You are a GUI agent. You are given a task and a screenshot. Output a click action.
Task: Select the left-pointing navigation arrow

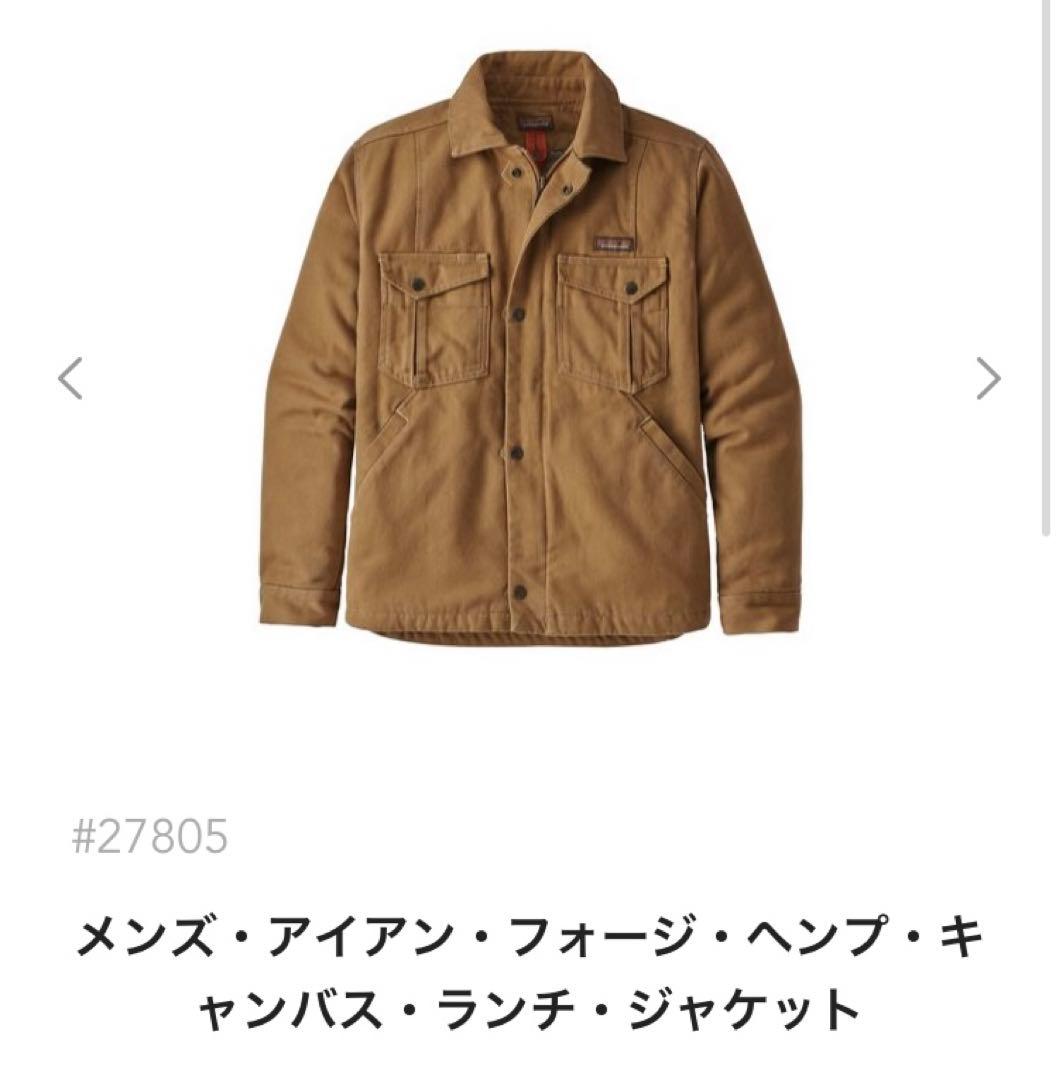click(68, 378)
